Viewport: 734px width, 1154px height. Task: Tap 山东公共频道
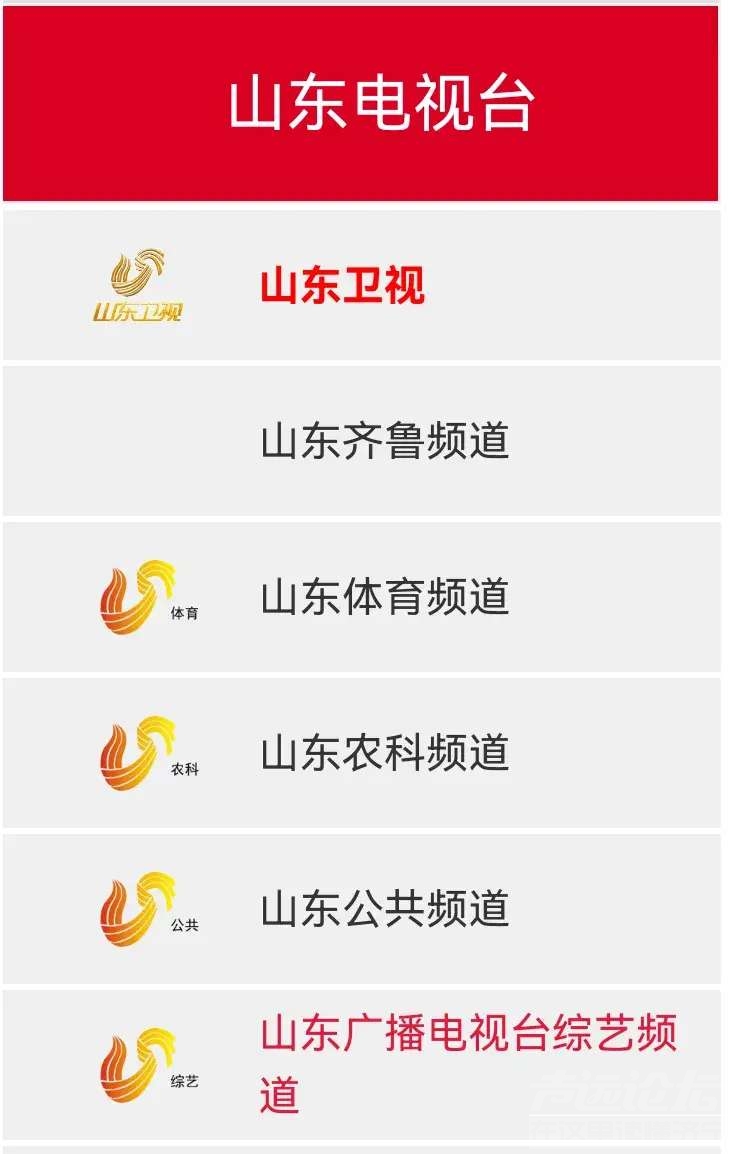click(384, 909)
